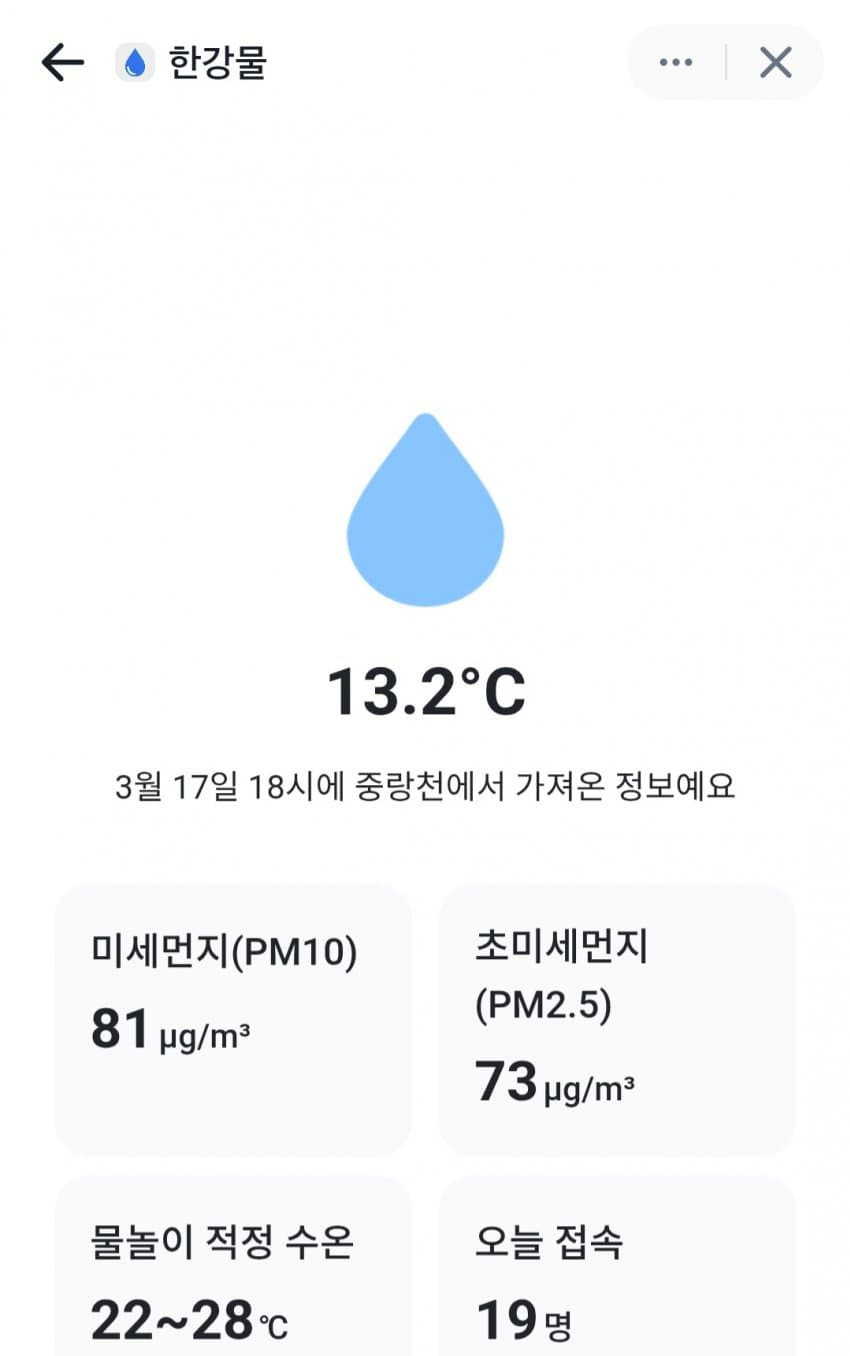Select the 미세먼지(PM10) card
Image resolution: width=850 pixels, height=1356 pixels.
pos(235,1020)
